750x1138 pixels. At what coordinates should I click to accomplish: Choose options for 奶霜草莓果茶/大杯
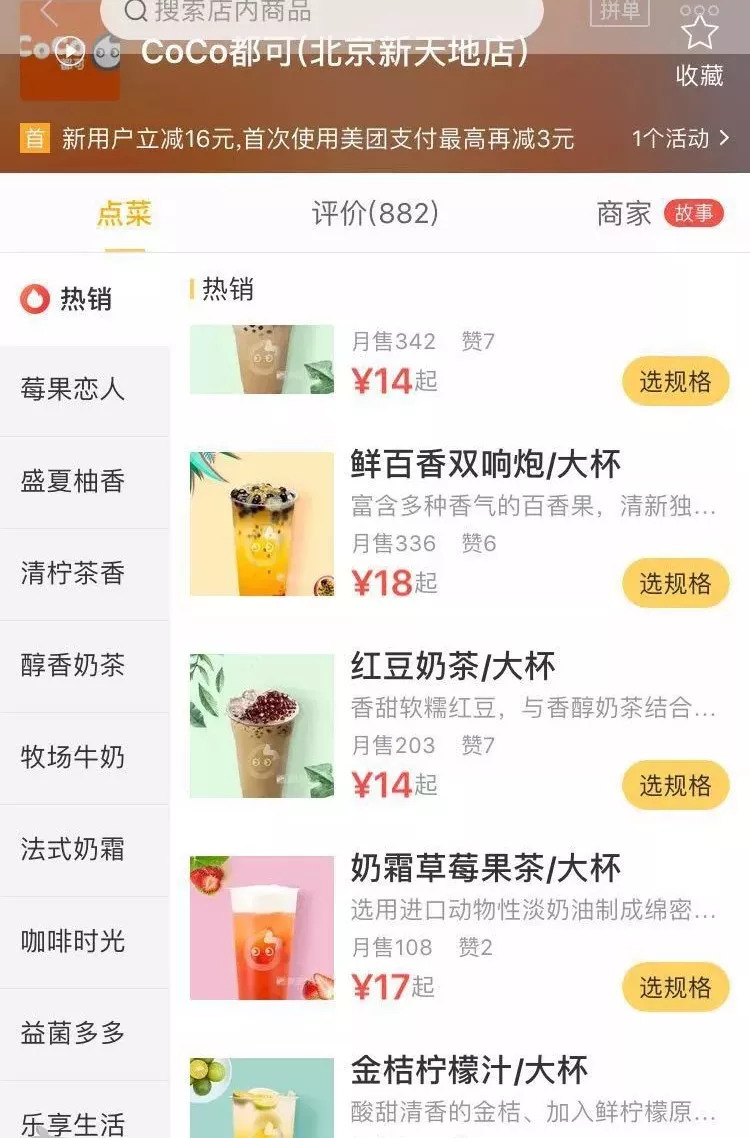pos(675,987)
